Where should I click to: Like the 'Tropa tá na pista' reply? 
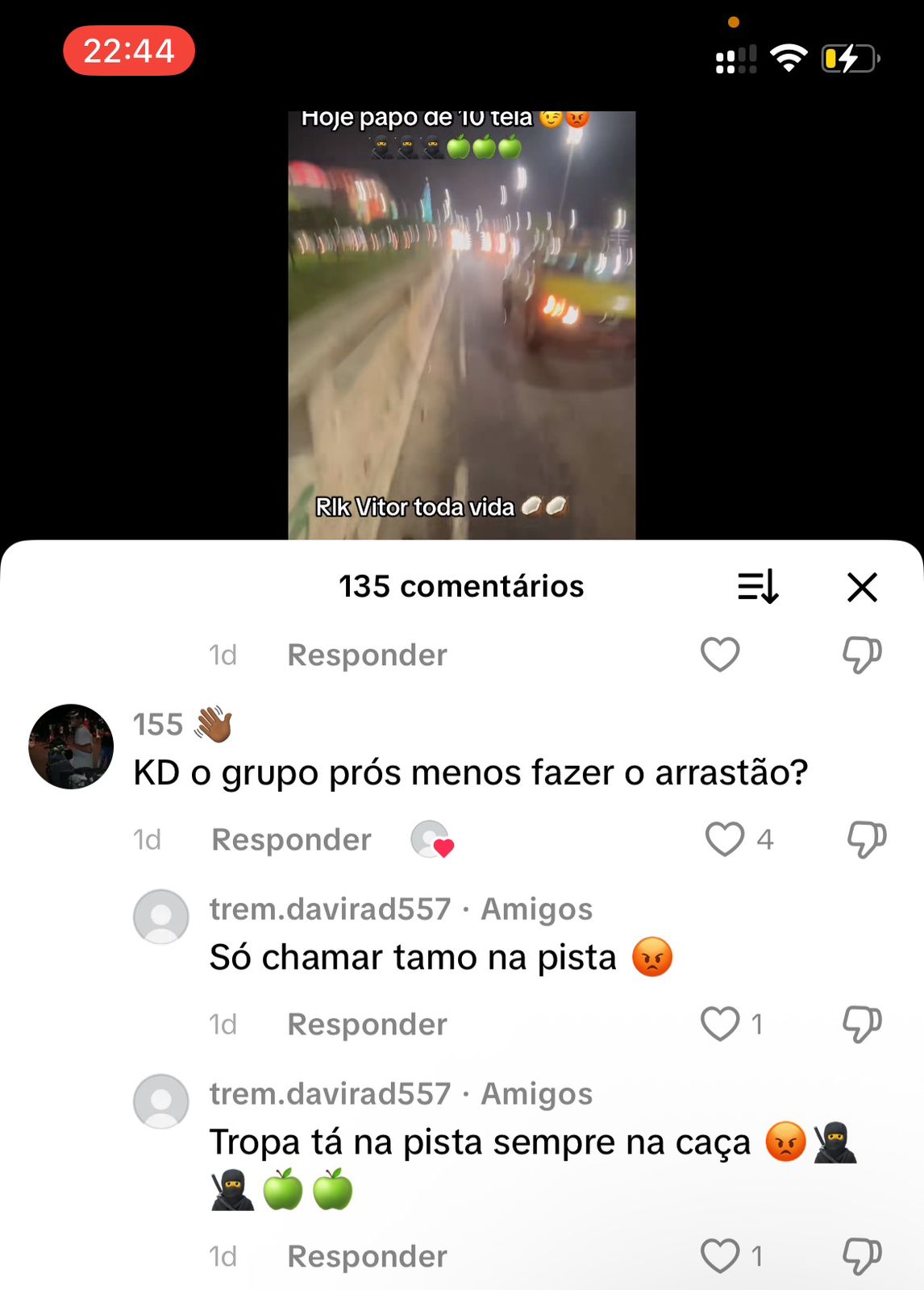point(720,1255)
